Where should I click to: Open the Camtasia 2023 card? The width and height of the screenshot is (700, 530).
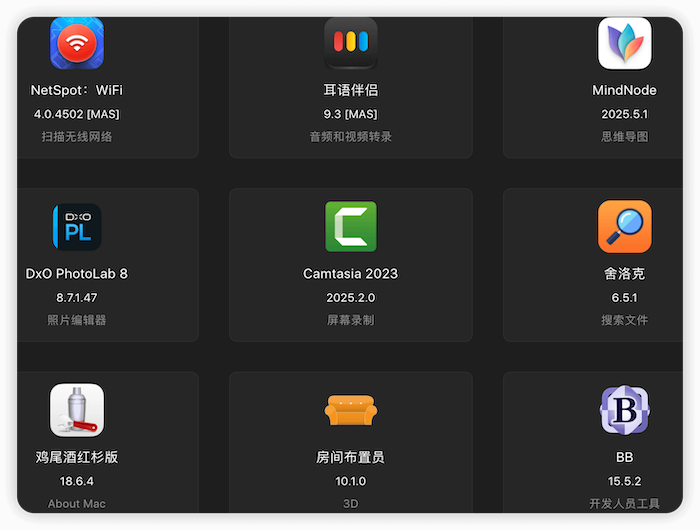coord(350,265)
